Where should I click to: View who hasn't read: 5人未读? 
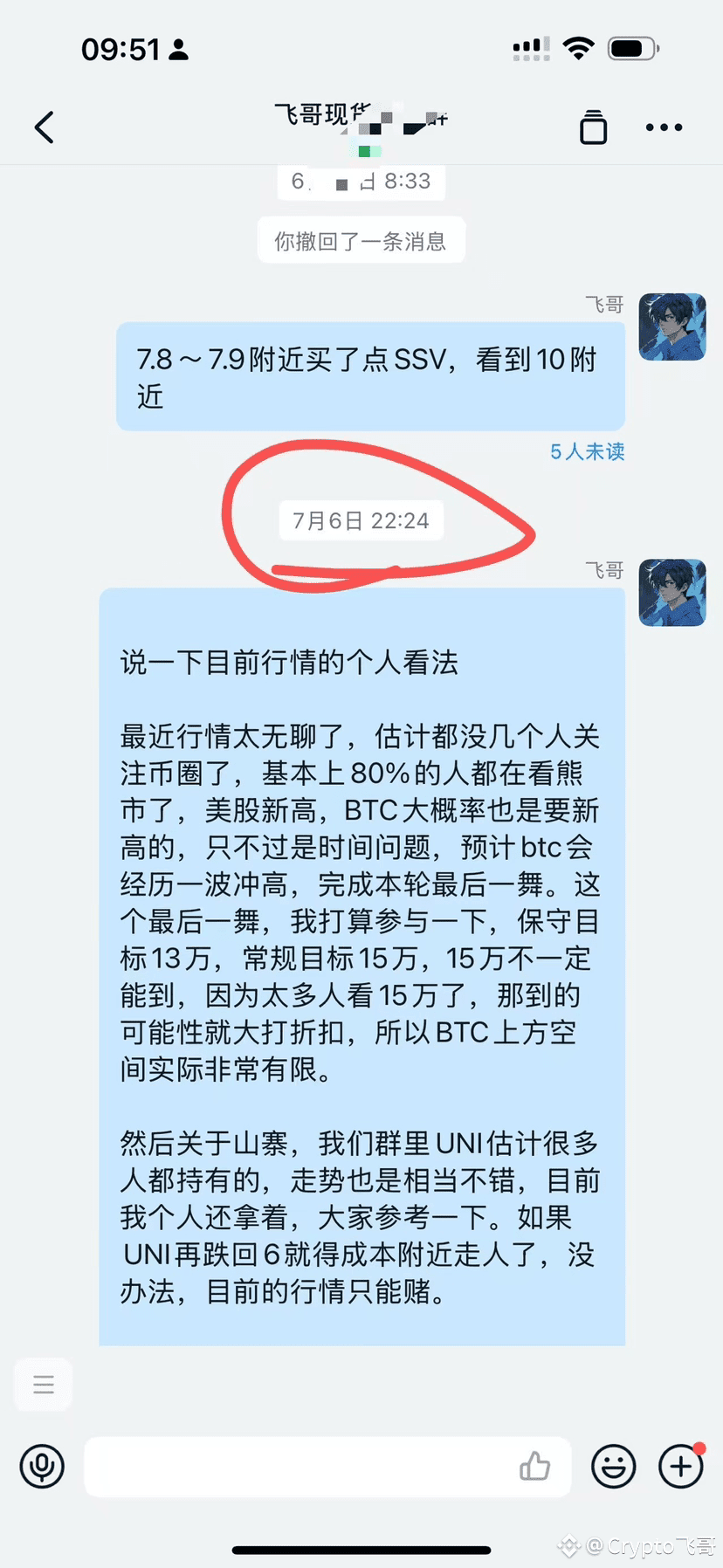click(587, 451)
